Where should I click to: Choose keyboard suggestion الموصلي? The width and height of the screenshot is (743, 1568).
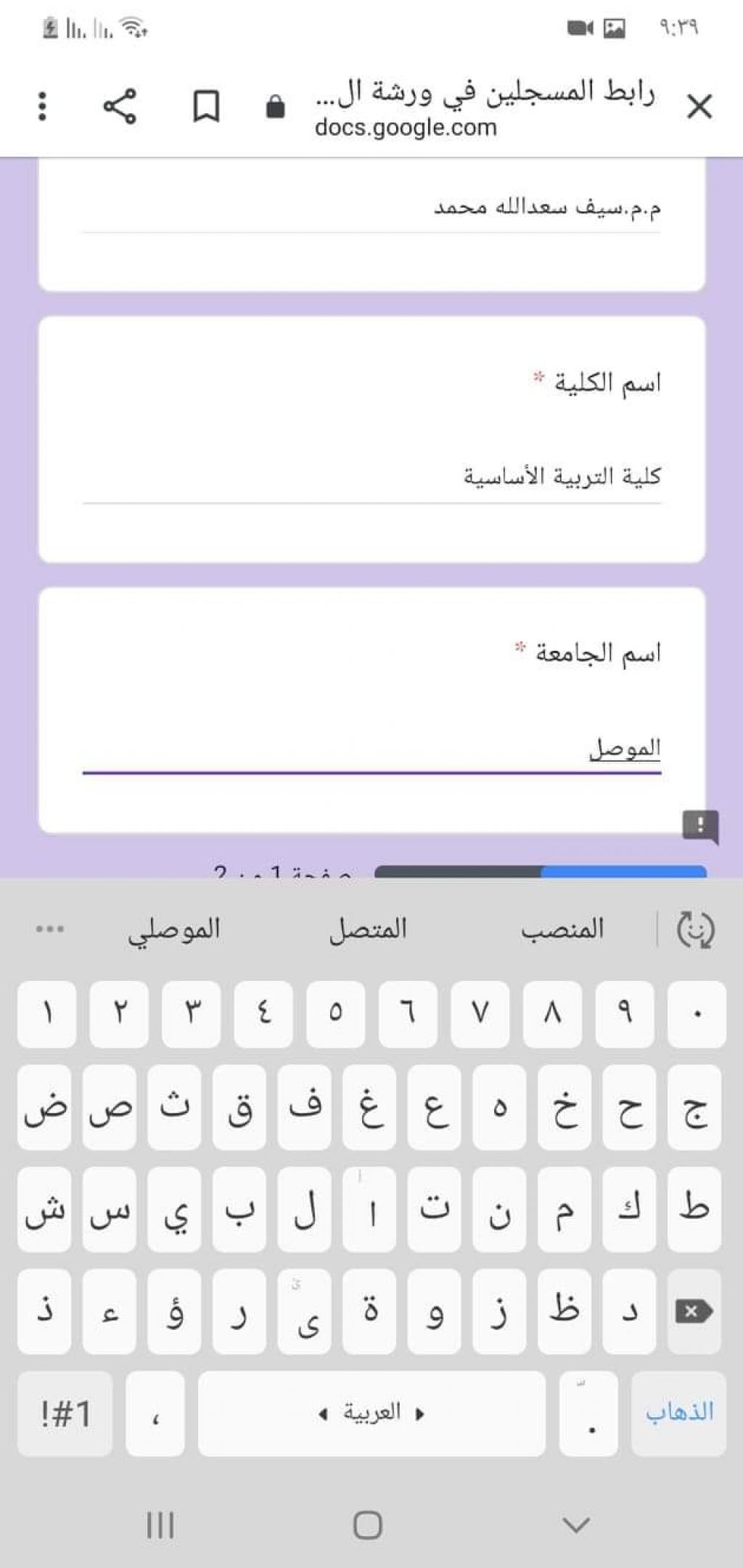click(174, 929)
